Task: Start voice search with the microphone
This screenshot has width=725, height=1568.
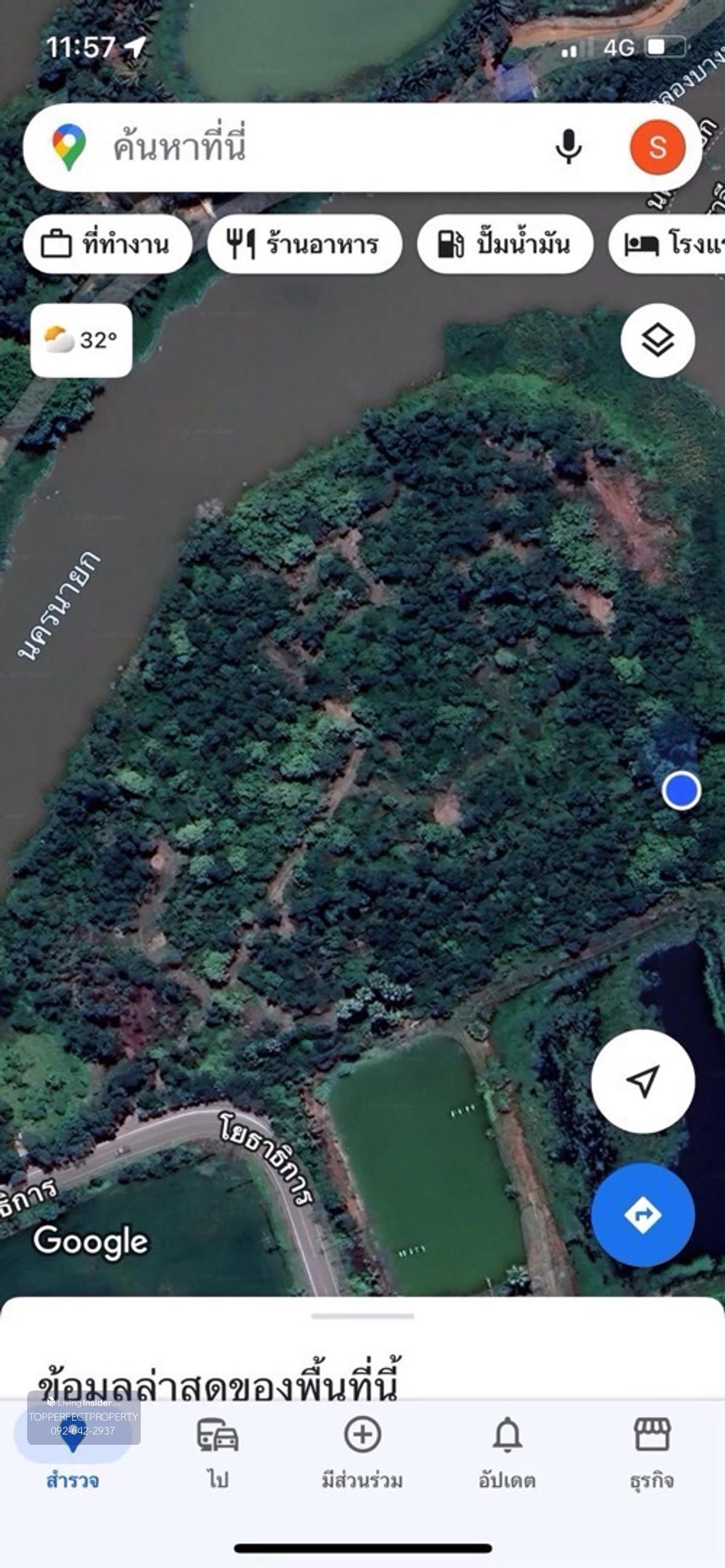Action: coord(568,147)
